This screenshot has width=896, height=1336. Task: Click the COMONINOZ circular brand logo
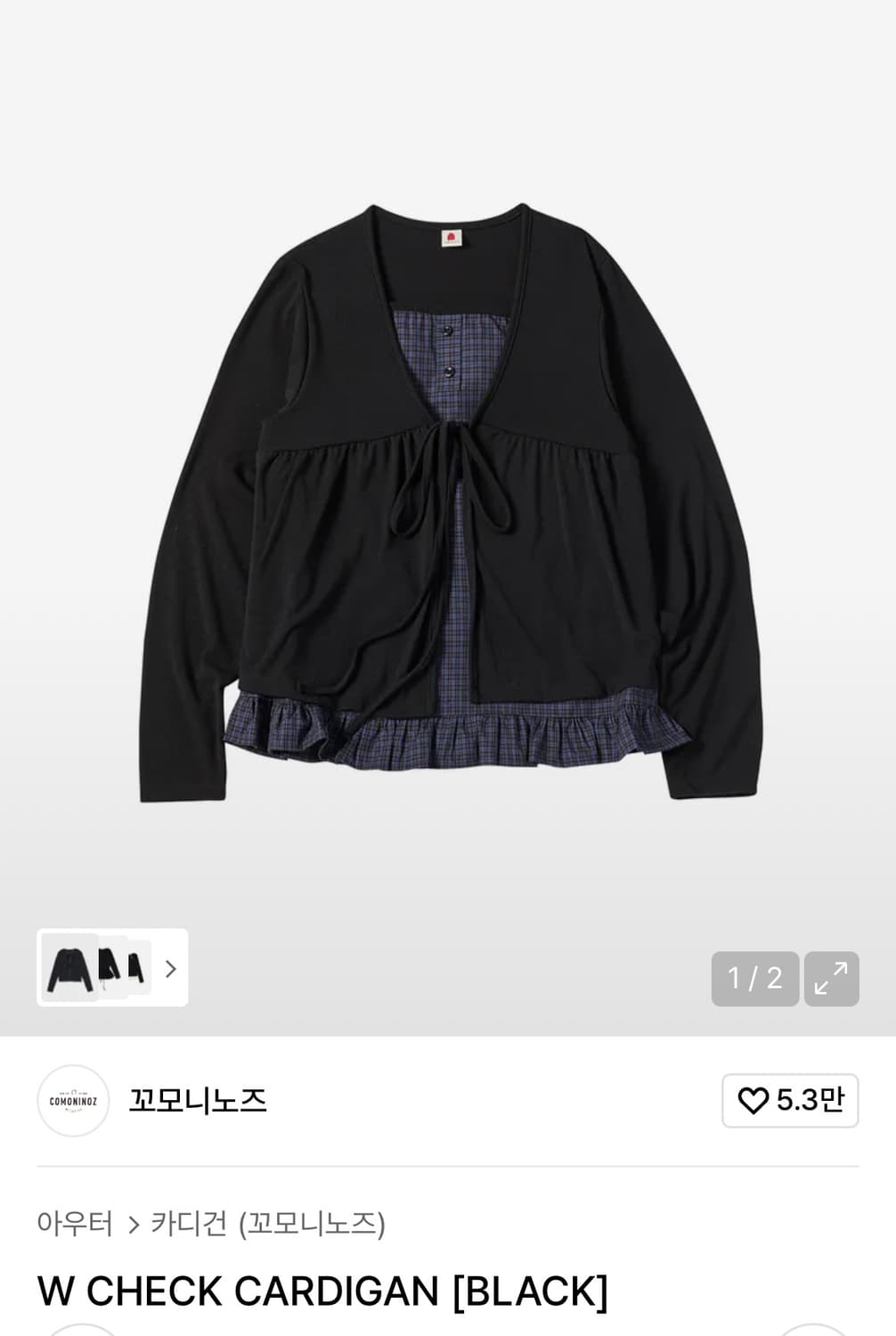(74, 1102)
